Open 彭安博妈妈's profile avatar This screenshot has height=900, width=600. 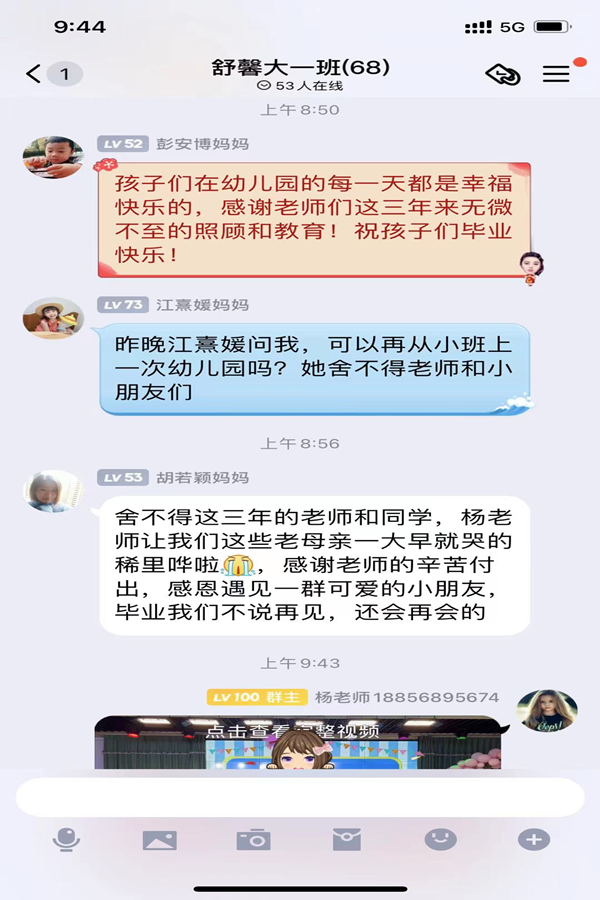point(52,158)
